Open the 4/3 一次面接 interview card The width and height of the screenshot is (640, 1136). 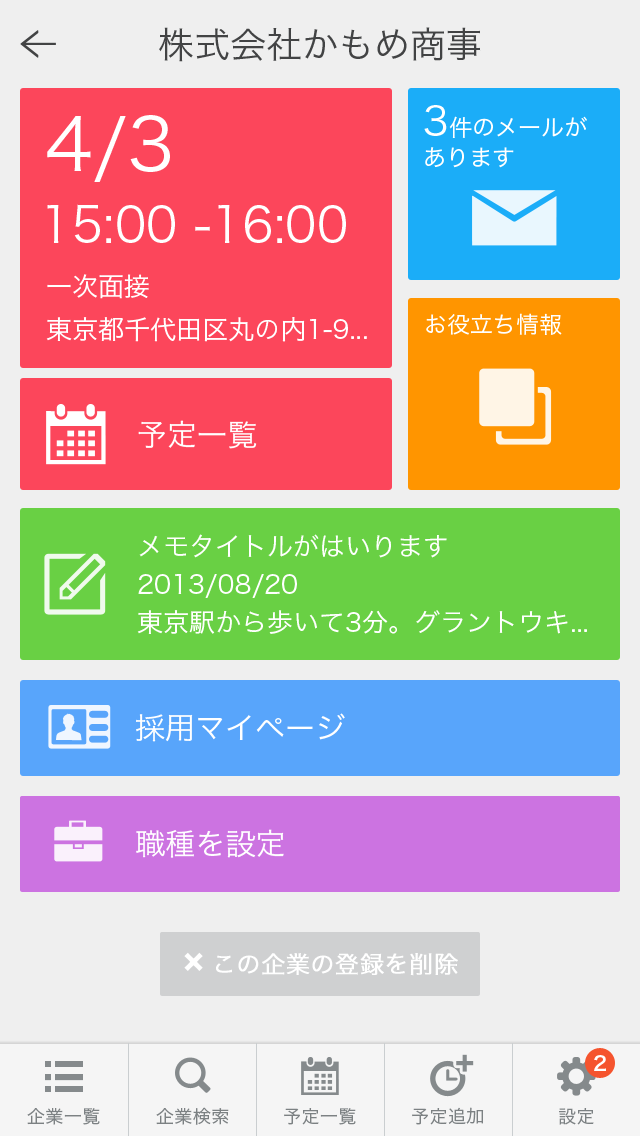pyautogui.click(x=206, y=228)
